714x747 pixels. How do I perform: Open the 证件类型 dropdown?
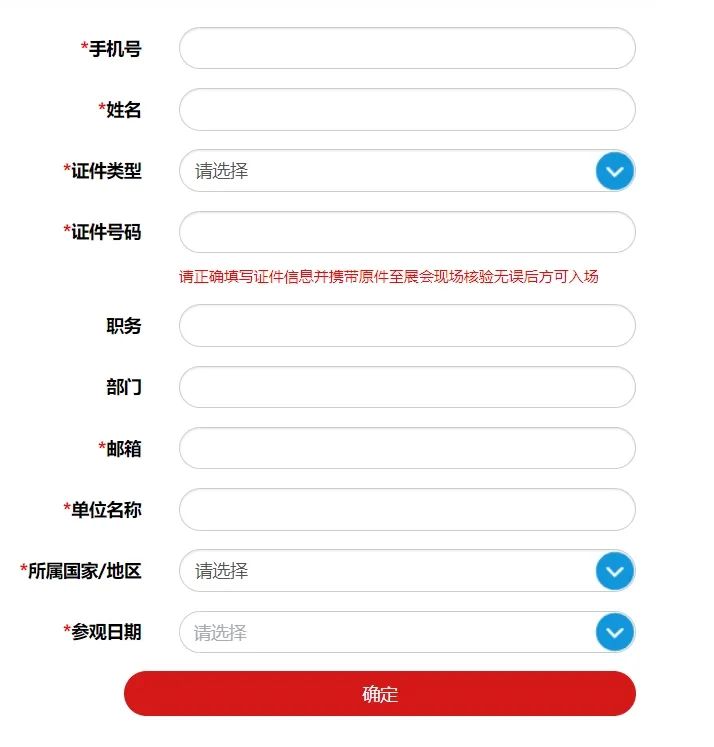point(407,171)
